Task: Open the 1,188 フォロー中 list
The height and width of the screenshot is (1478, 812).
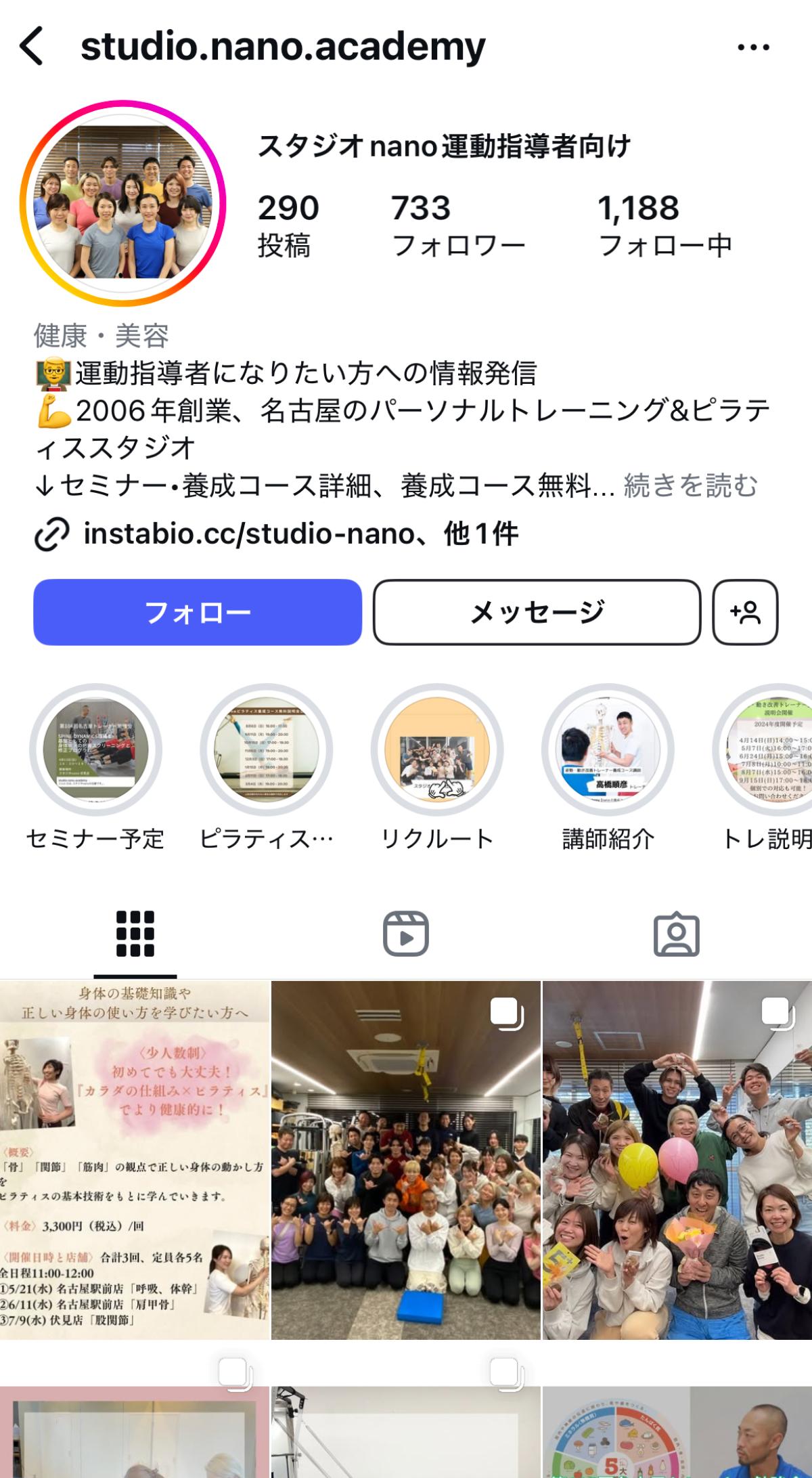Action: click(665, 226)
